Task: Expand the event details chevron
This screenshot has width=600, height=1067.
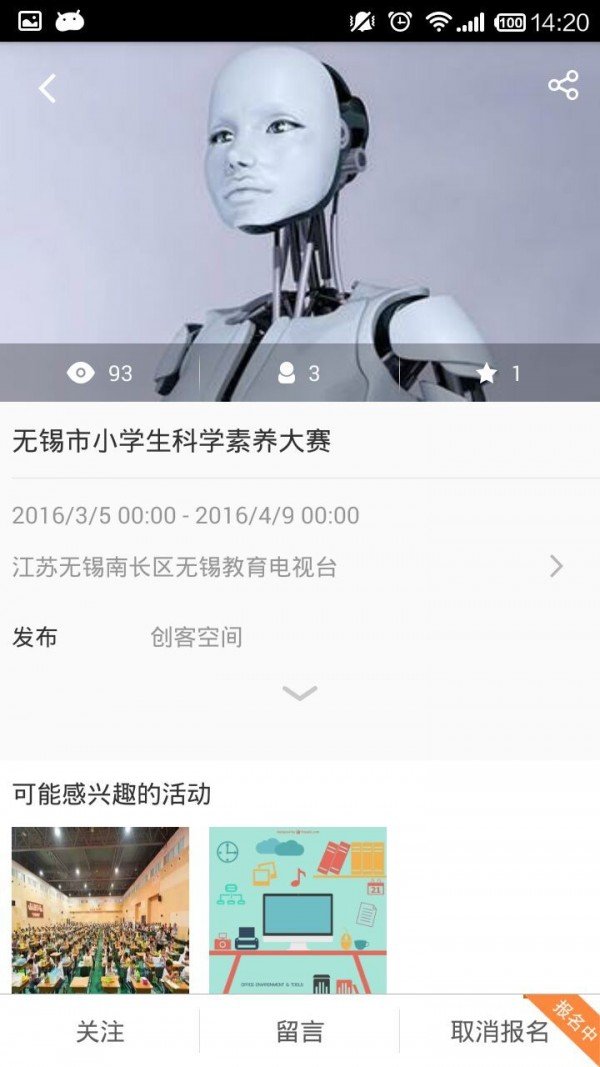Action: [300, 693]
